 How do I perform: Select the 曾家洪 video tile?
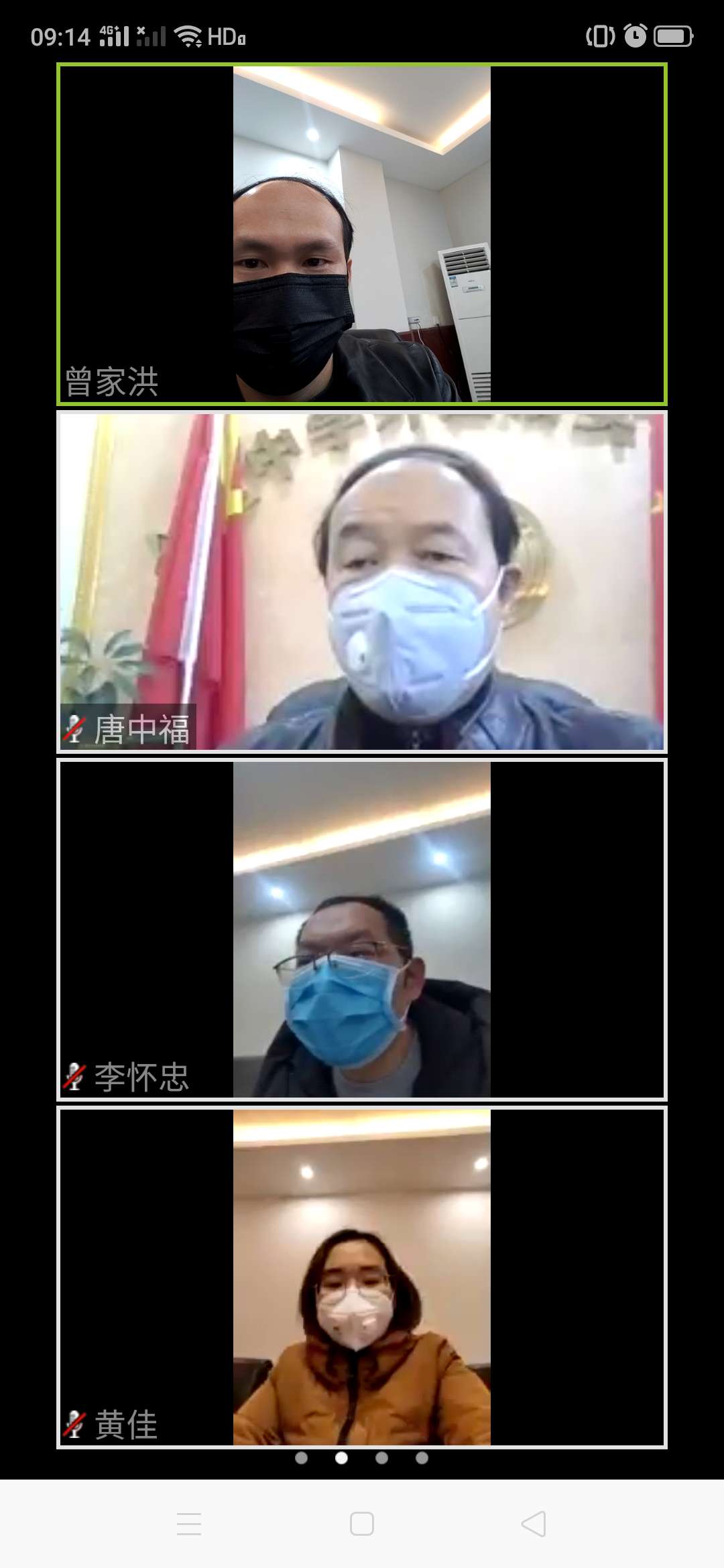click(x=362, y=235)
